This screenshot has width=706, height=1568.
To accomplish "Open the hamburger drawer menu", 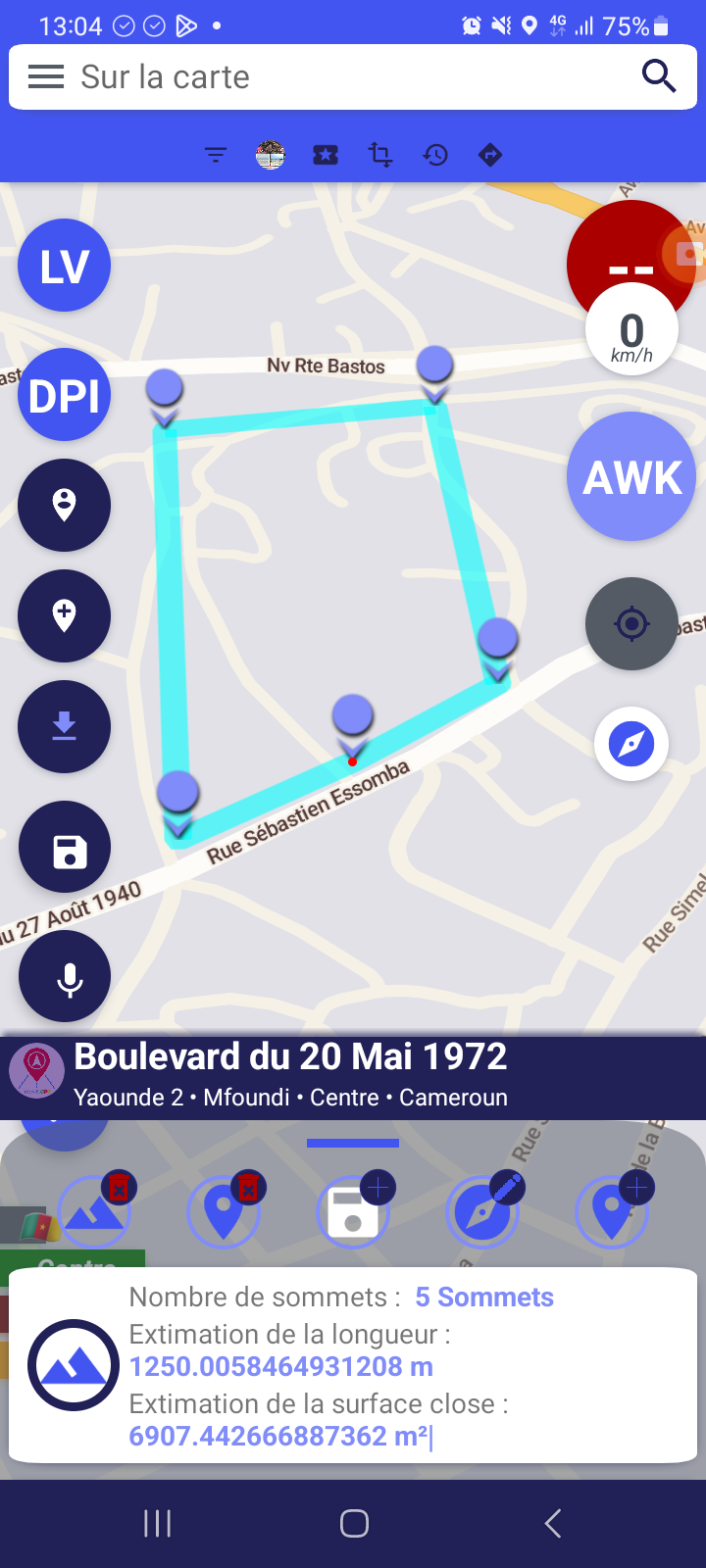I will coord(46,76).
